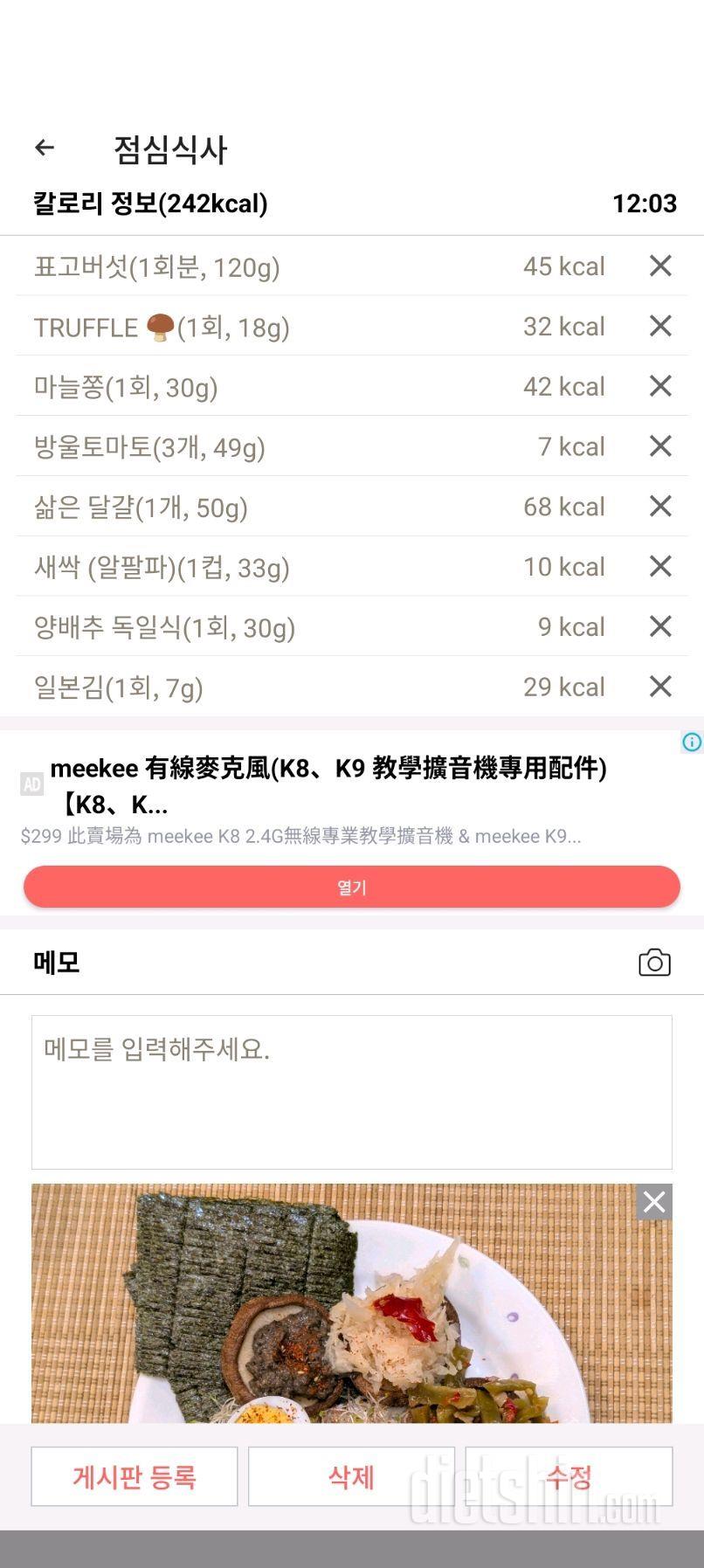The height and width of the screenshot is (1568, 704).
Task: Remove the 새싹 (알팔파) item
Action: point(660,566)
